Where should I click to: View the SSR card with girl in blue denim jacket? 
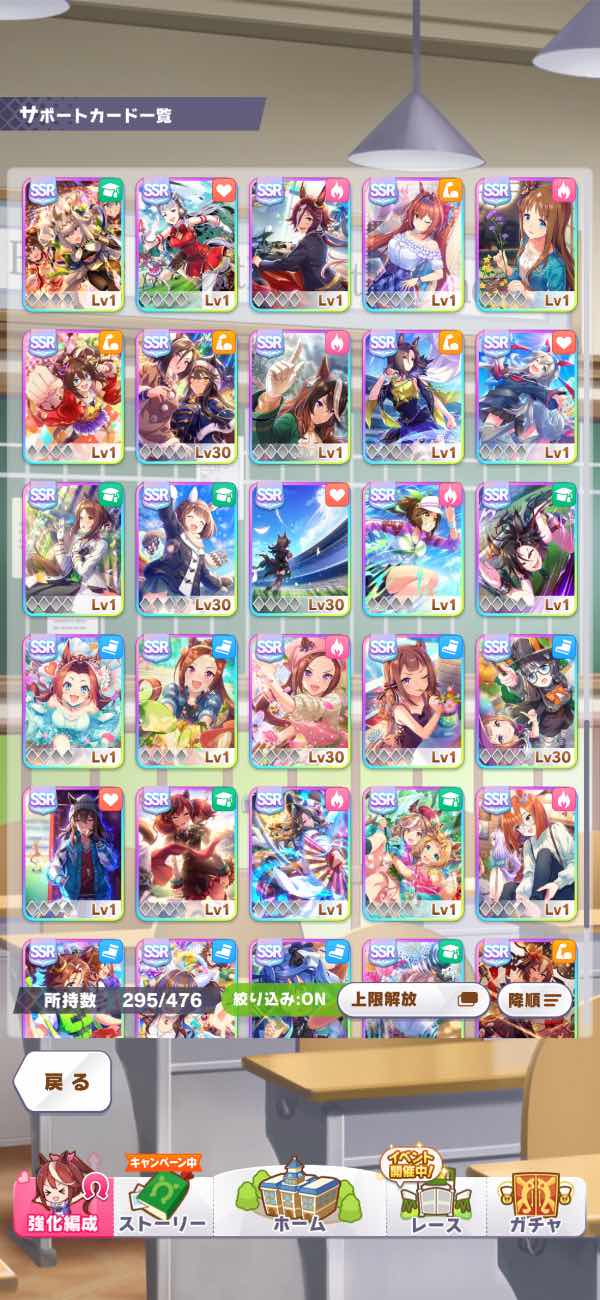pyautogui.click(x=72, y=853)
